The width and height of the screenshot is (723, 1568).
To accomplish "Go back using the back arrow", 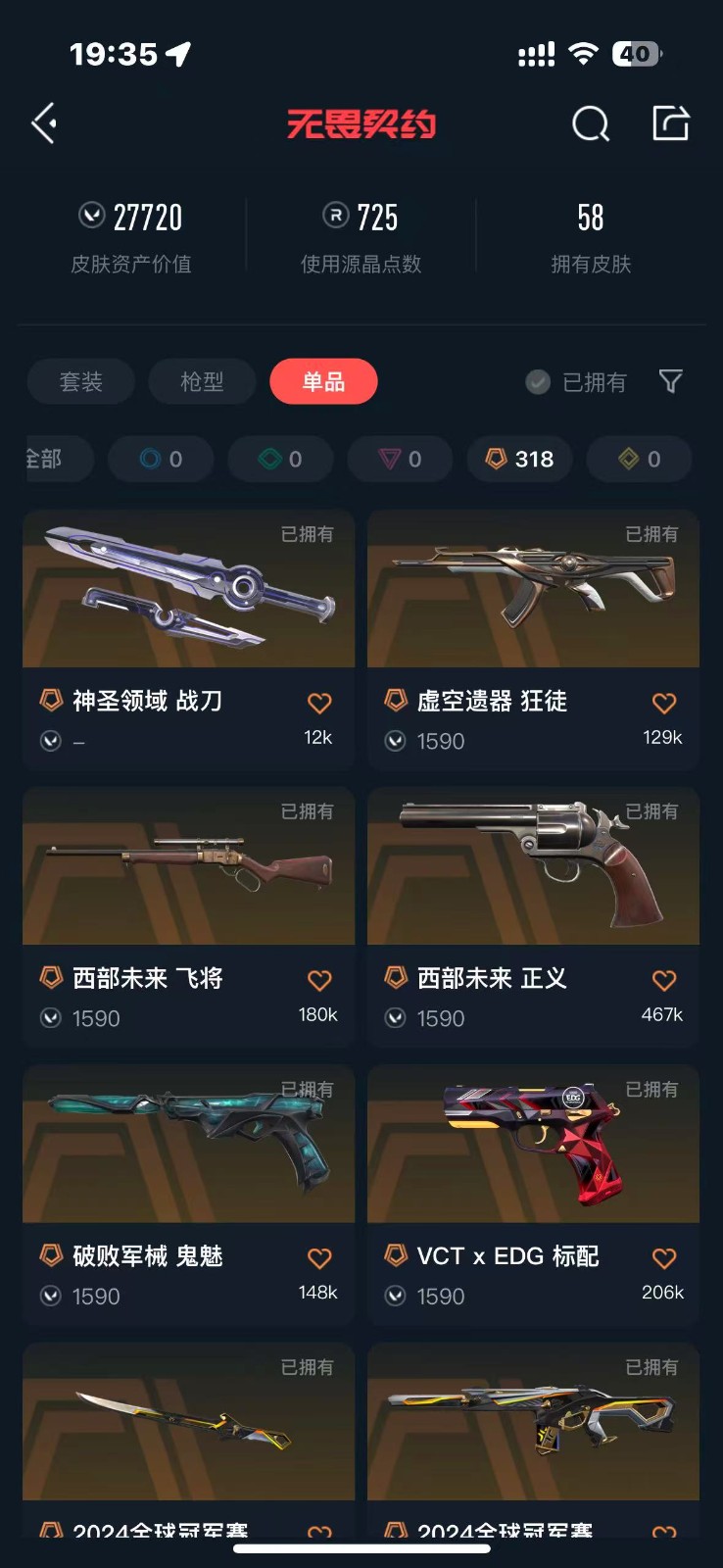I will (x=44, y=123).
